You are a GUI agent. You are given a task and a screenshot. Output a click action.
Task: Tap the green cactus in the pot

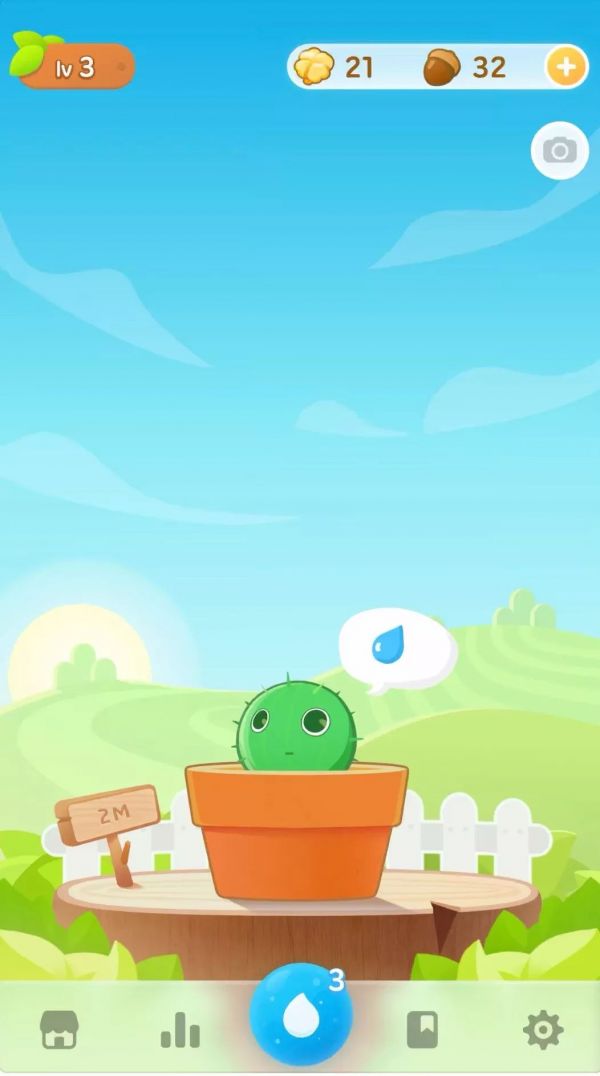296,725
